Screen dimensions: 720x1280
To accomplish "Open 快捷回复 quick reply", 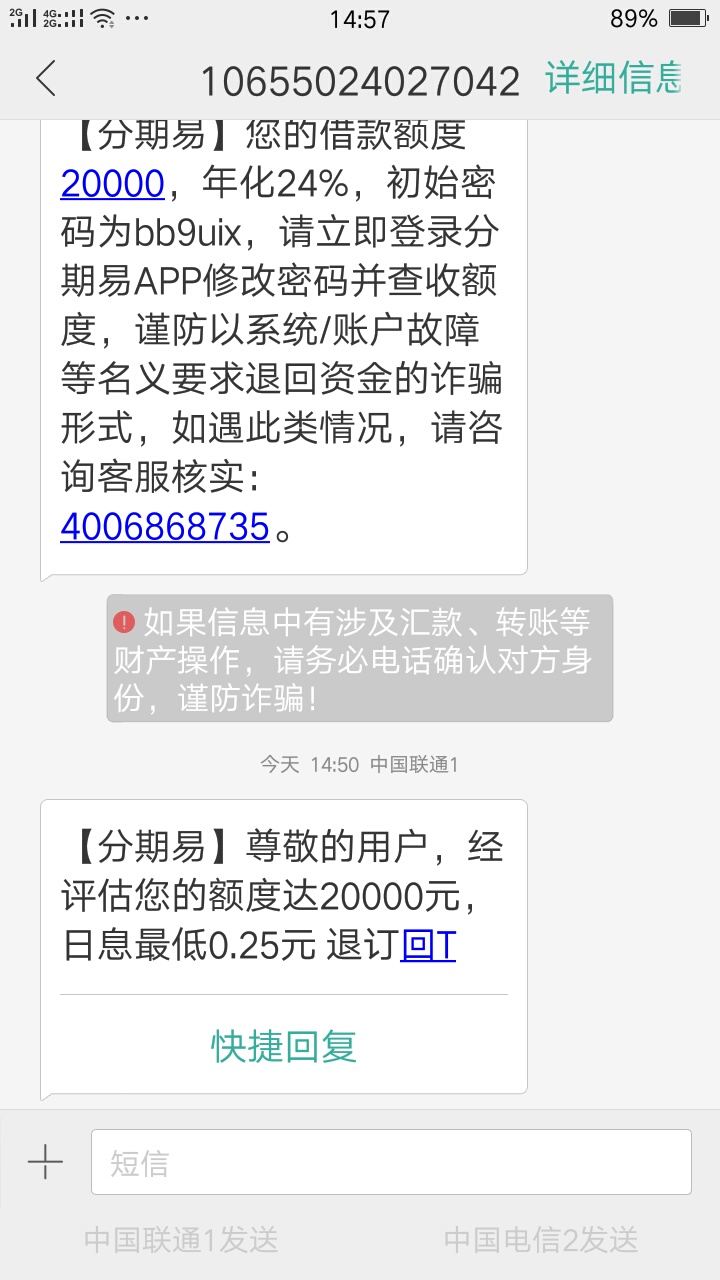I will tap(284, 1046).
